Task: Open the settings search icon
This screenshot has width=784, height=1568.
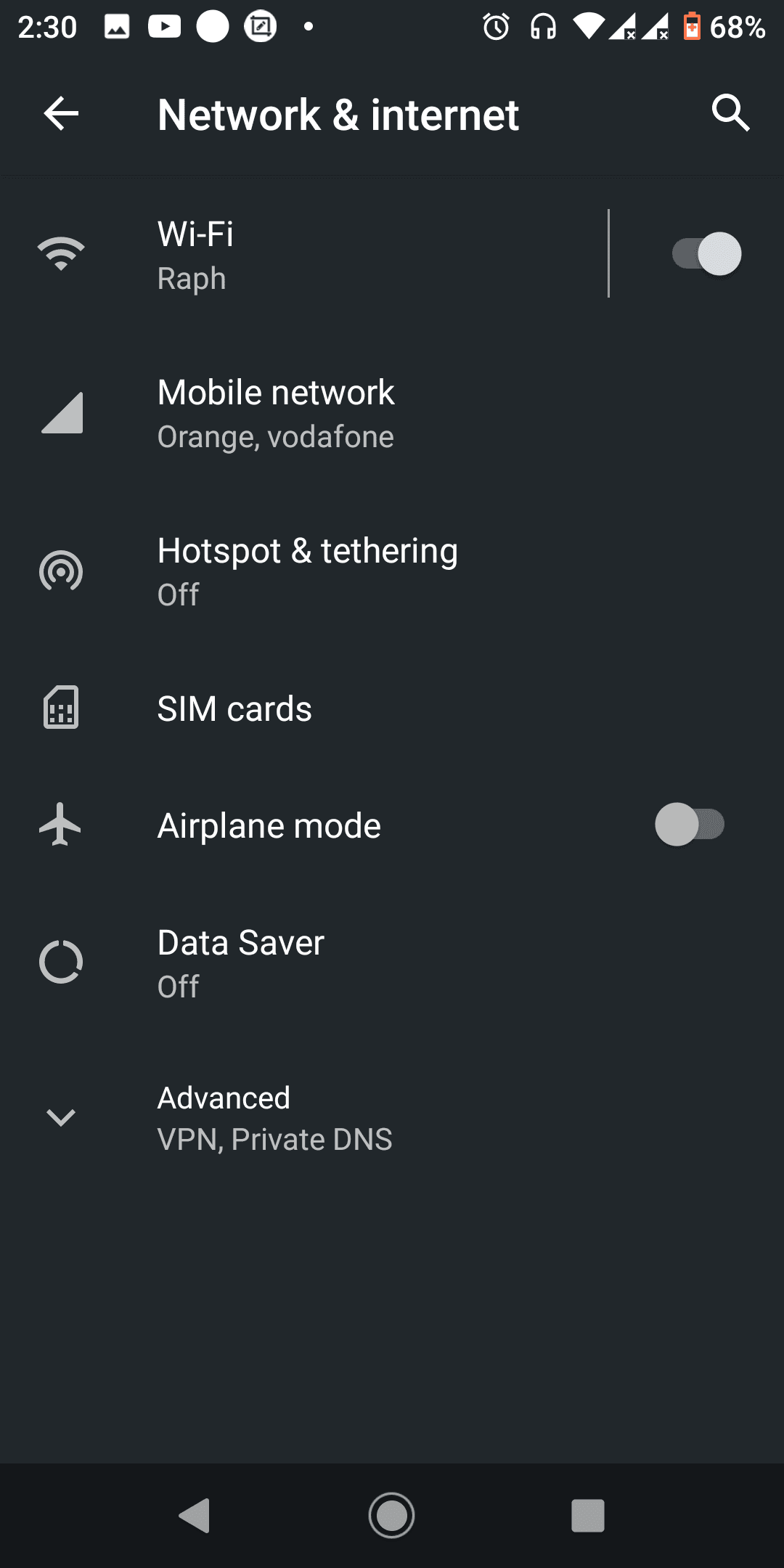Action: point(730,113)
